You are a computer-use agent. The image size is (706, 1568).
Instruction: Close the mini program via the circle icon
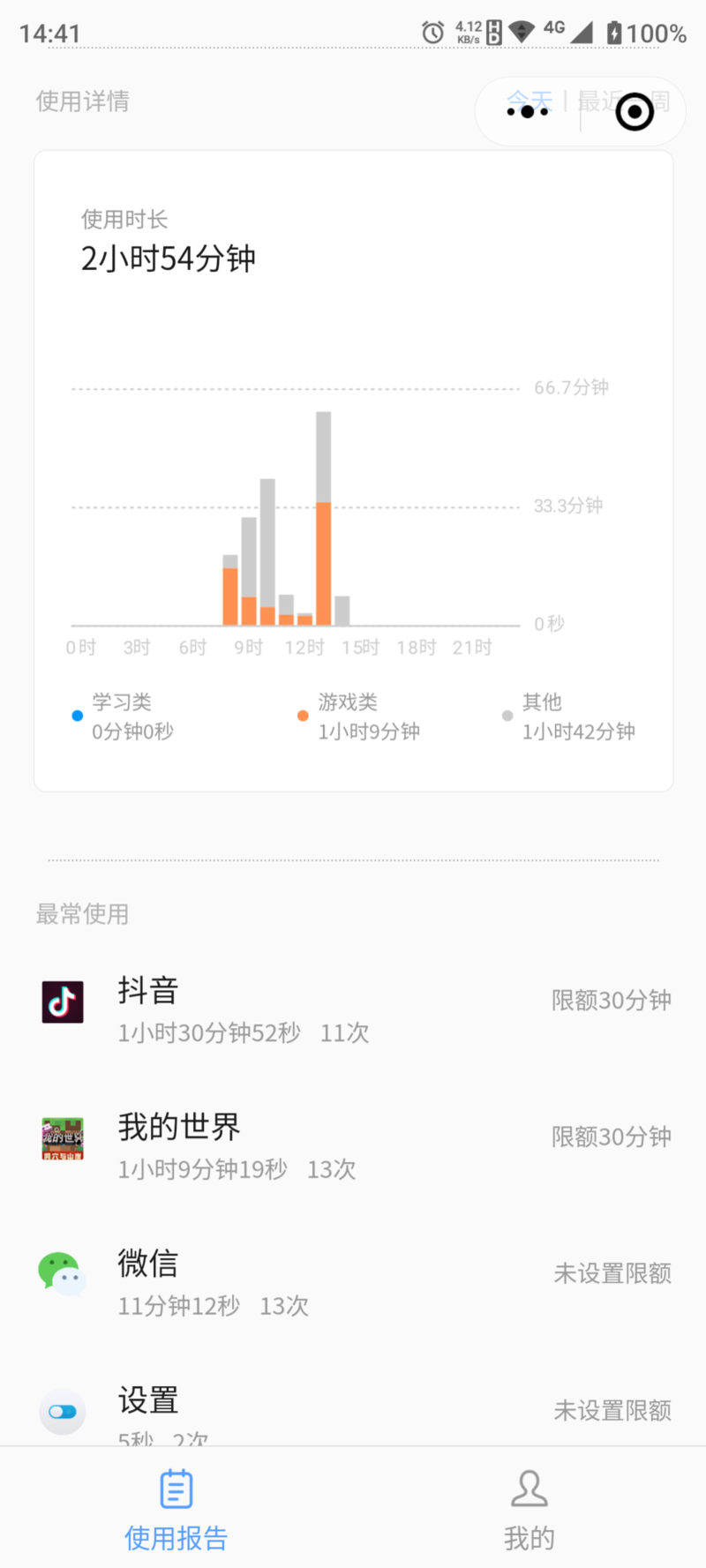pos(634,112)
